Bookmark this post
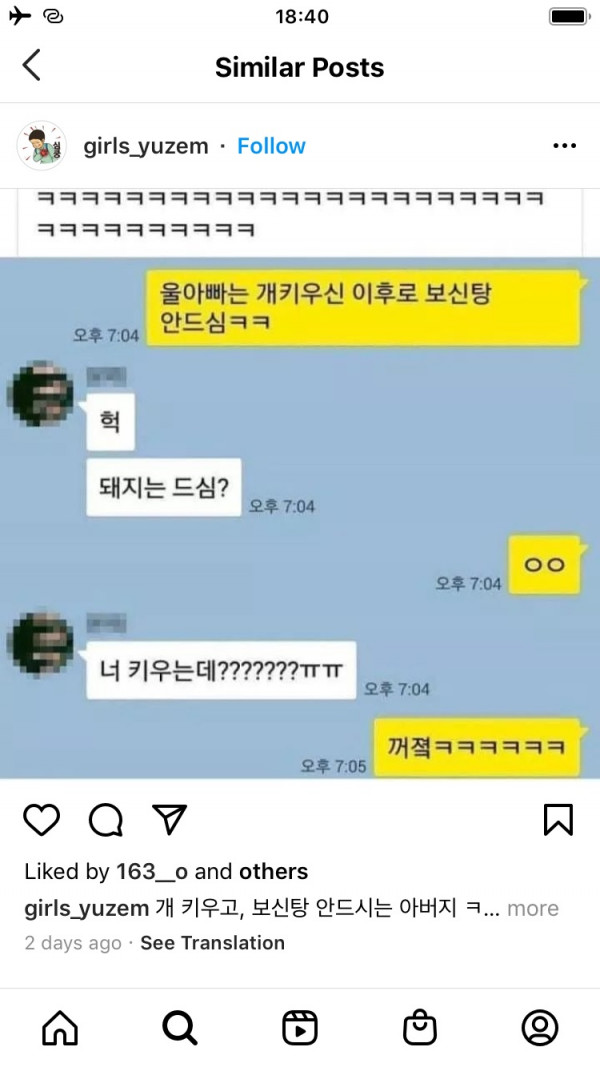 pyautogui.click(x=557, y=820)
